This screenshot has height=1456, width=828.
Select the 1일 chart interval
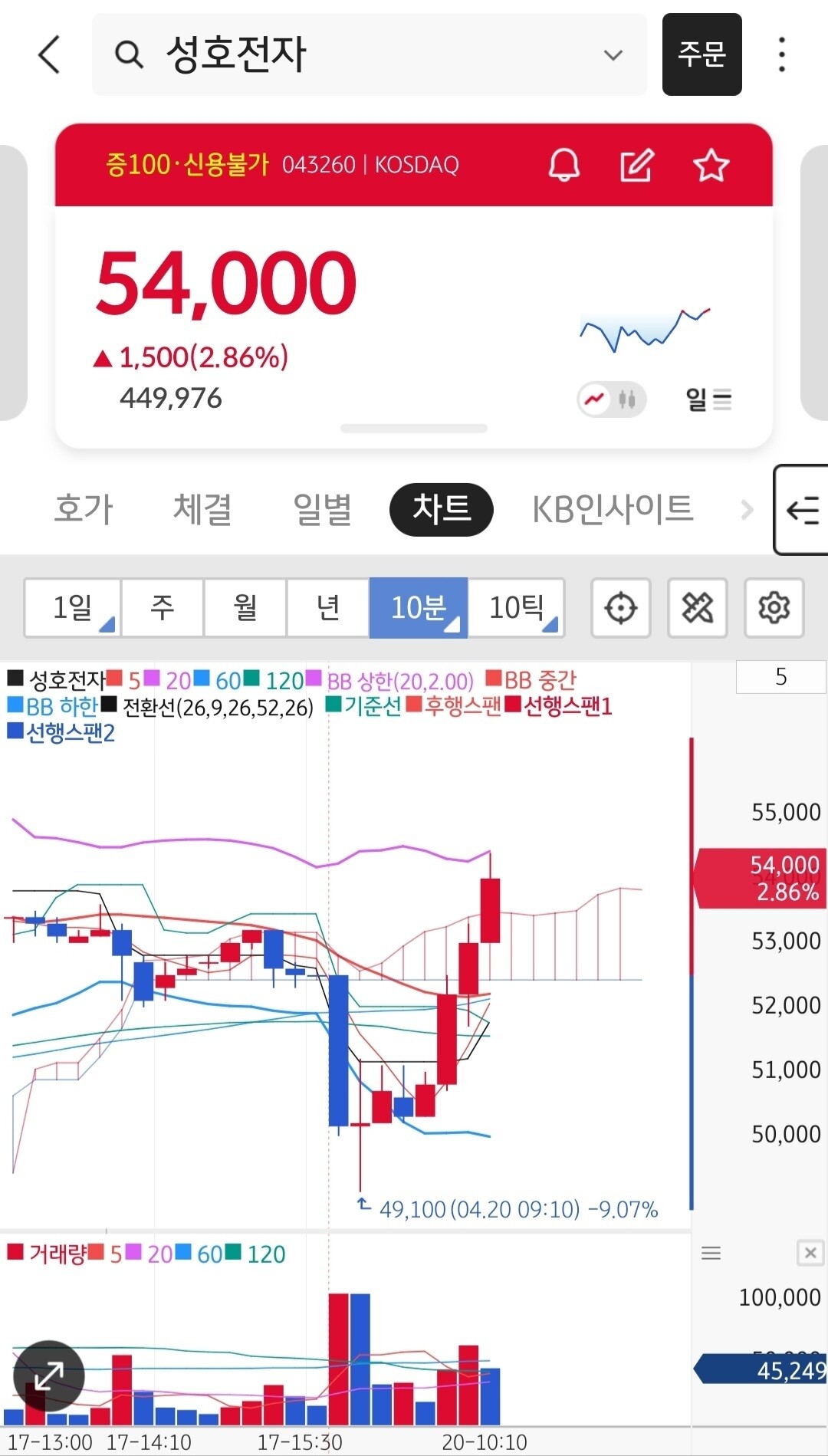(73, 608)
